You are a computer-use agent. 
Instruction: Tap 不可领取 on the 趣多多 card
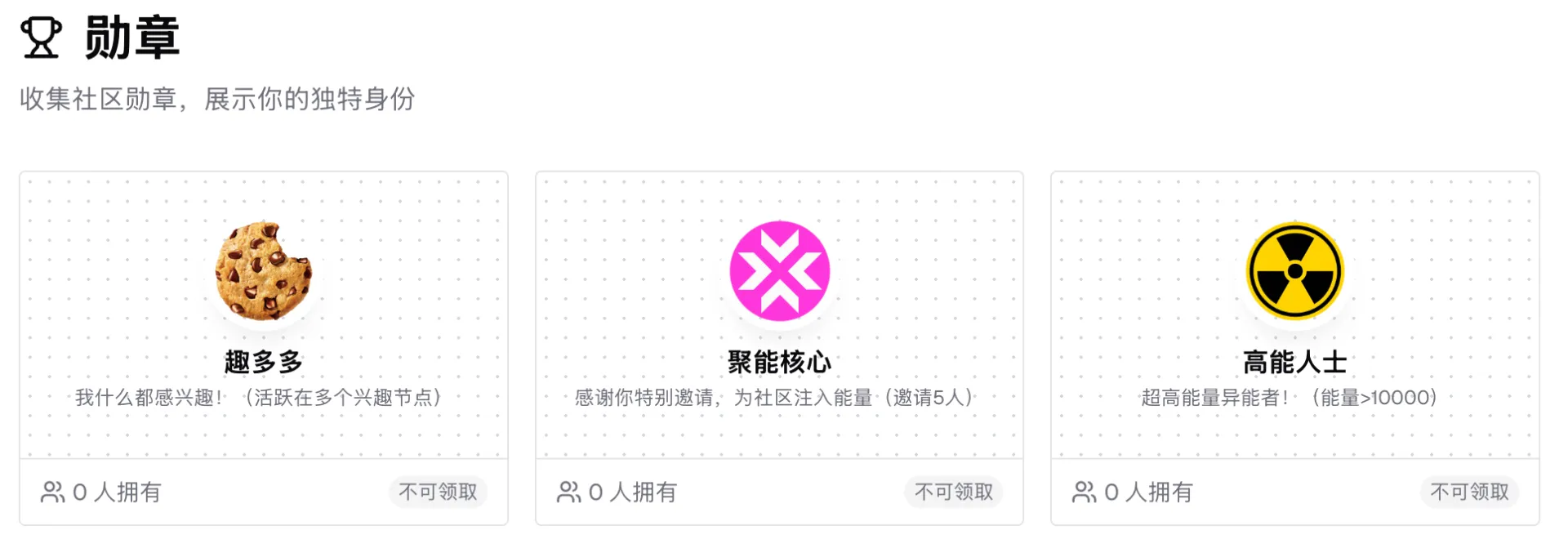coord(438,492)
